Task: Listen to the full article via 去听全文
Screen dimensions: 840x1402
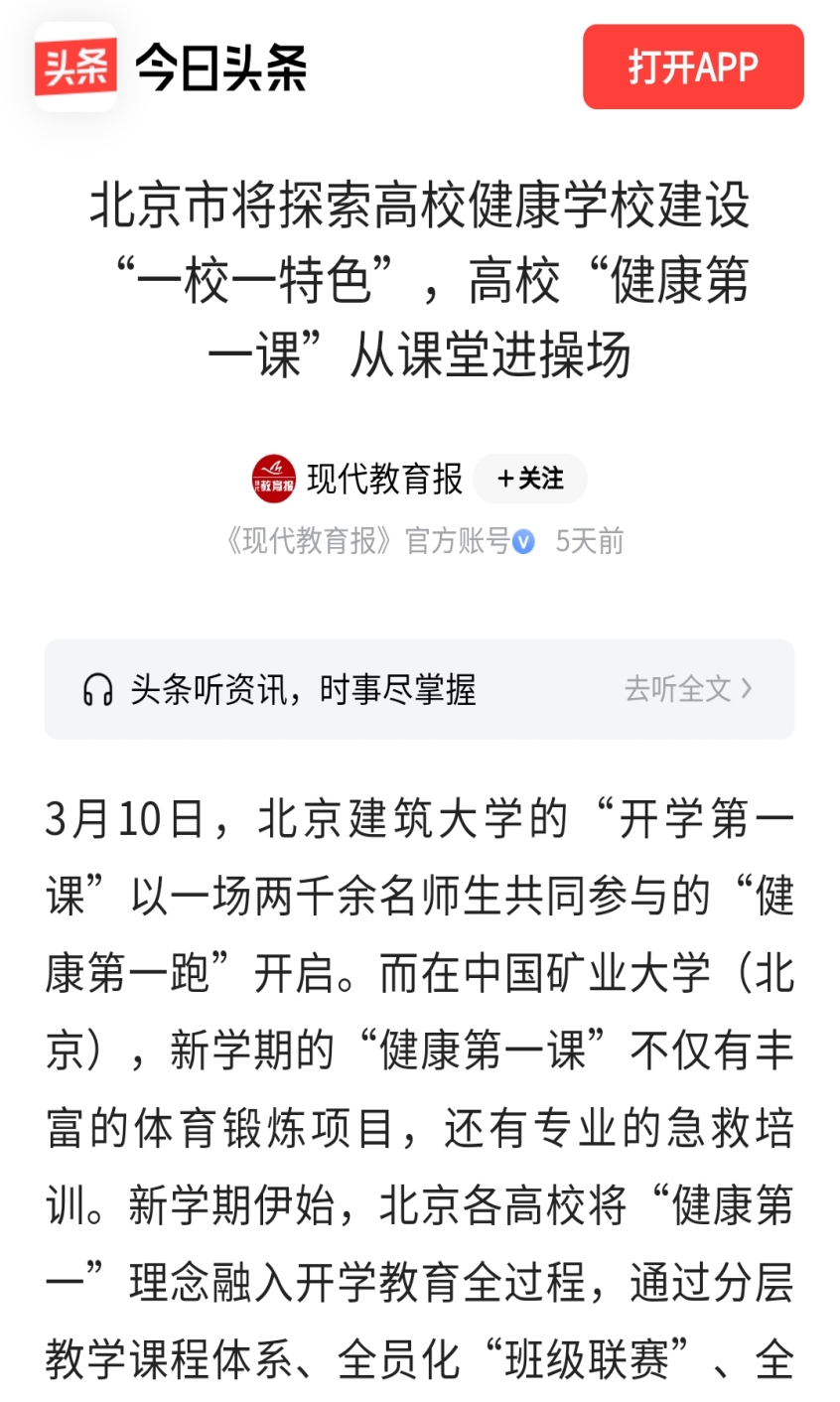Action: point(687,689)
